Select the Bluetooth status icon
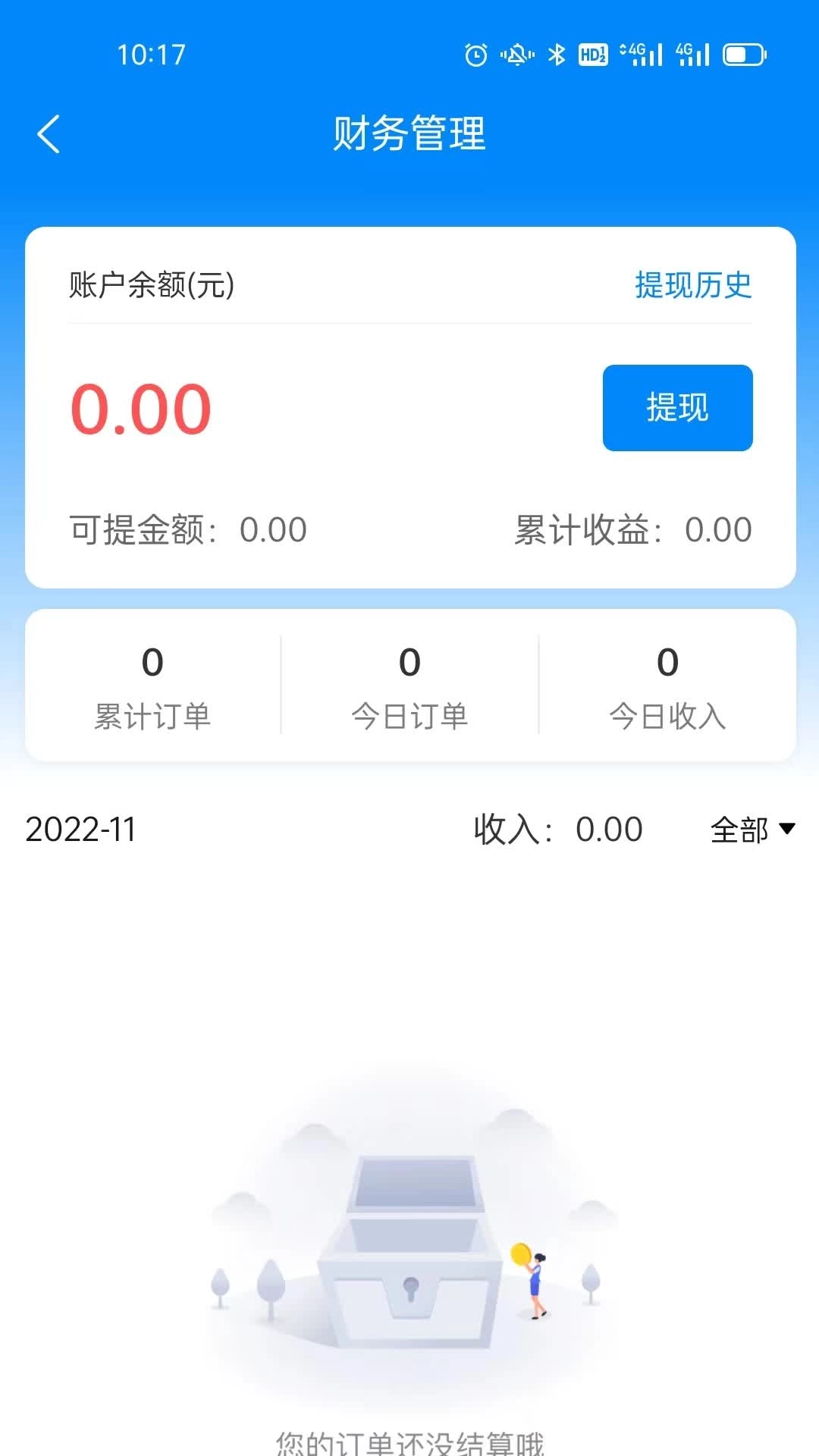 pos(557,54)
